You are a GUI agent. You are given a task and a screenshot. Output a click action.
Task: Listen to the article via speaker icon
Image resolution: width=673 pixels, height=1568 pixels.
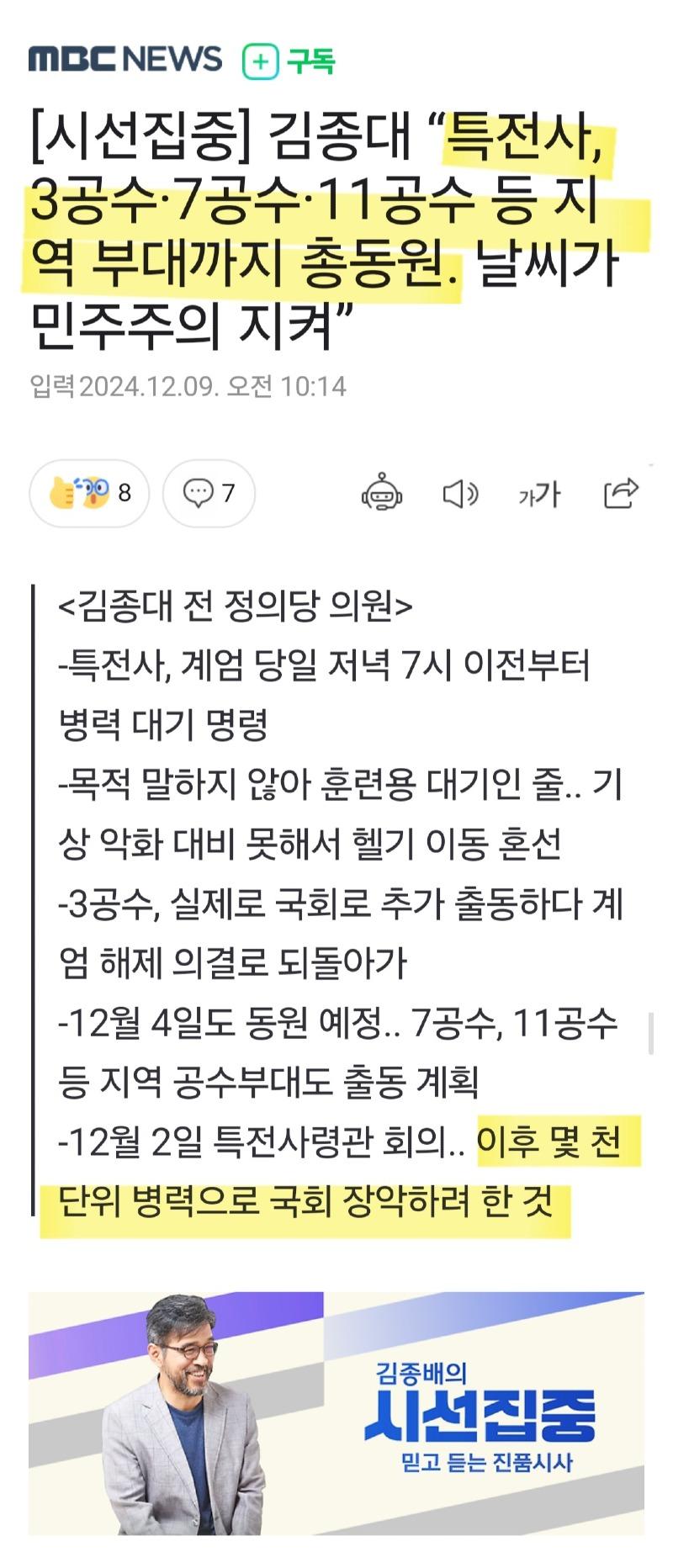click(x=459, y=494)
